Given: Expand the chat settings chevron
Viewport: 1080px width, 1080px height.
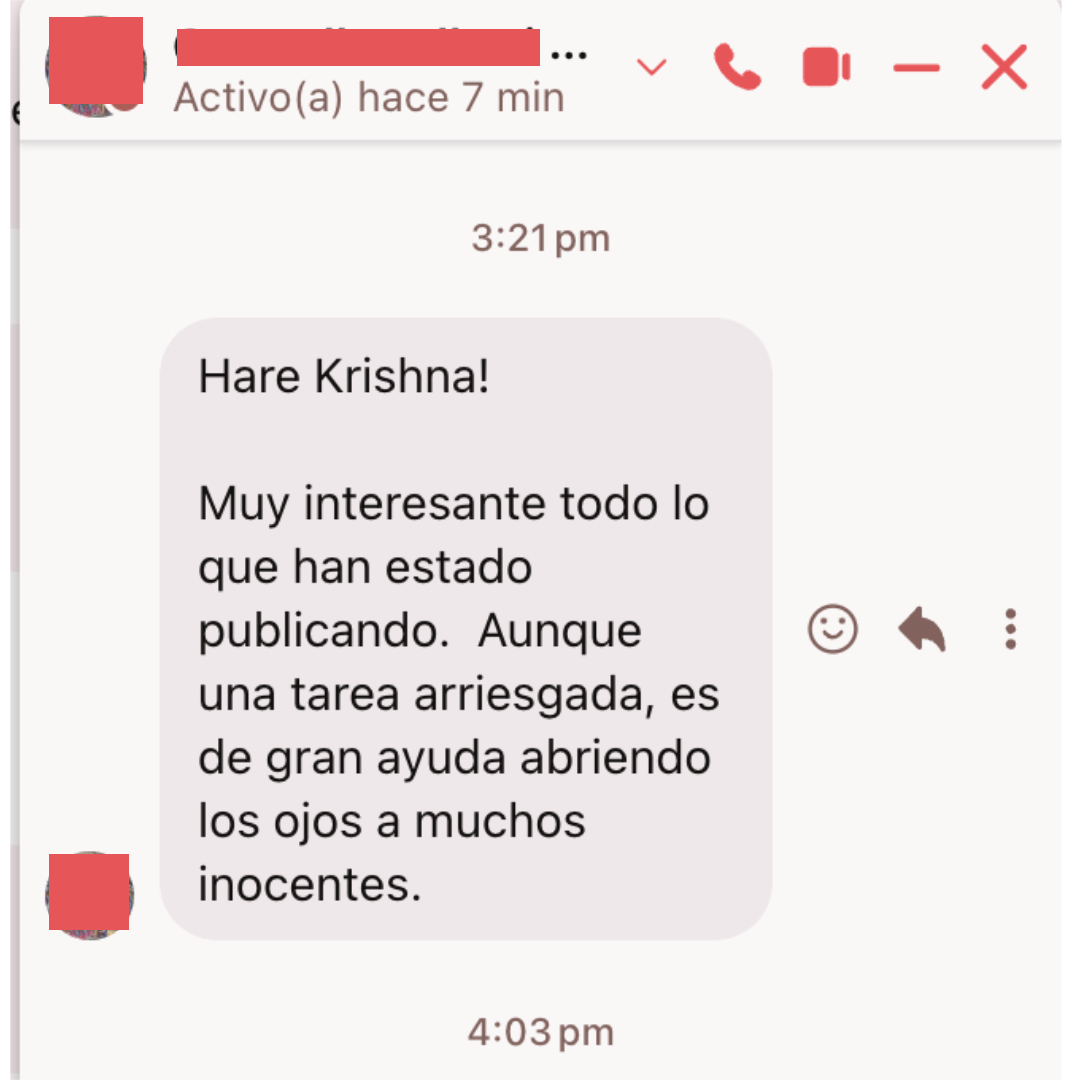Looking at the screenshot, I should pos(652,68).
